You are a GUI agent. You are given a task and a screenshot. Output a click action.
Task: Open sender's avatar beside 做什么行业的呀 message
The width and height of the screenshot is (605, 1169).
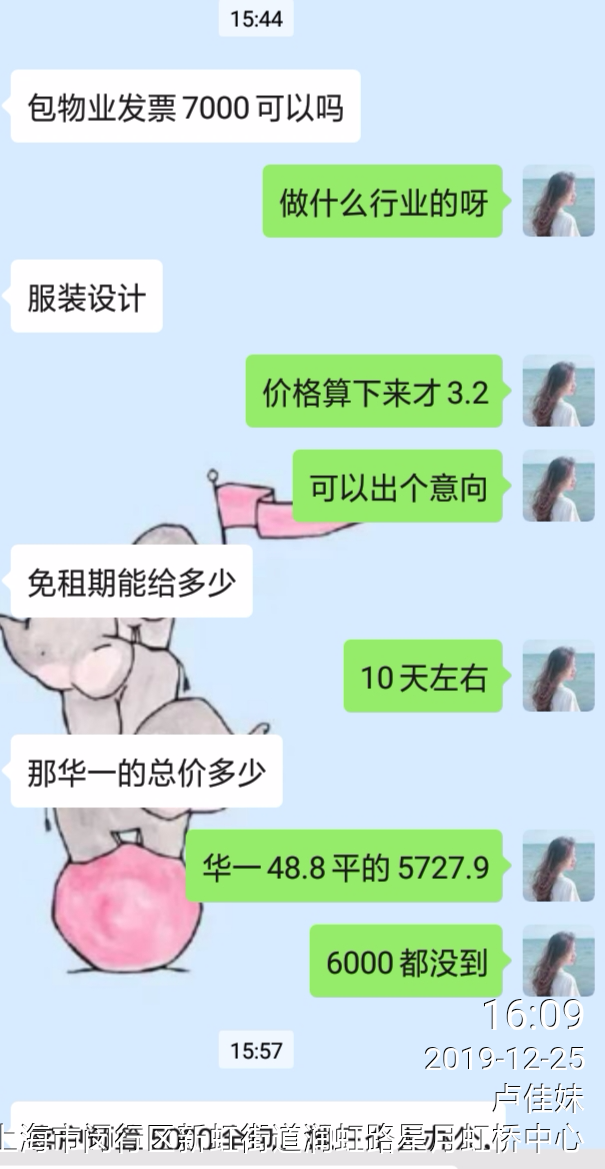(x=558, y=201)
